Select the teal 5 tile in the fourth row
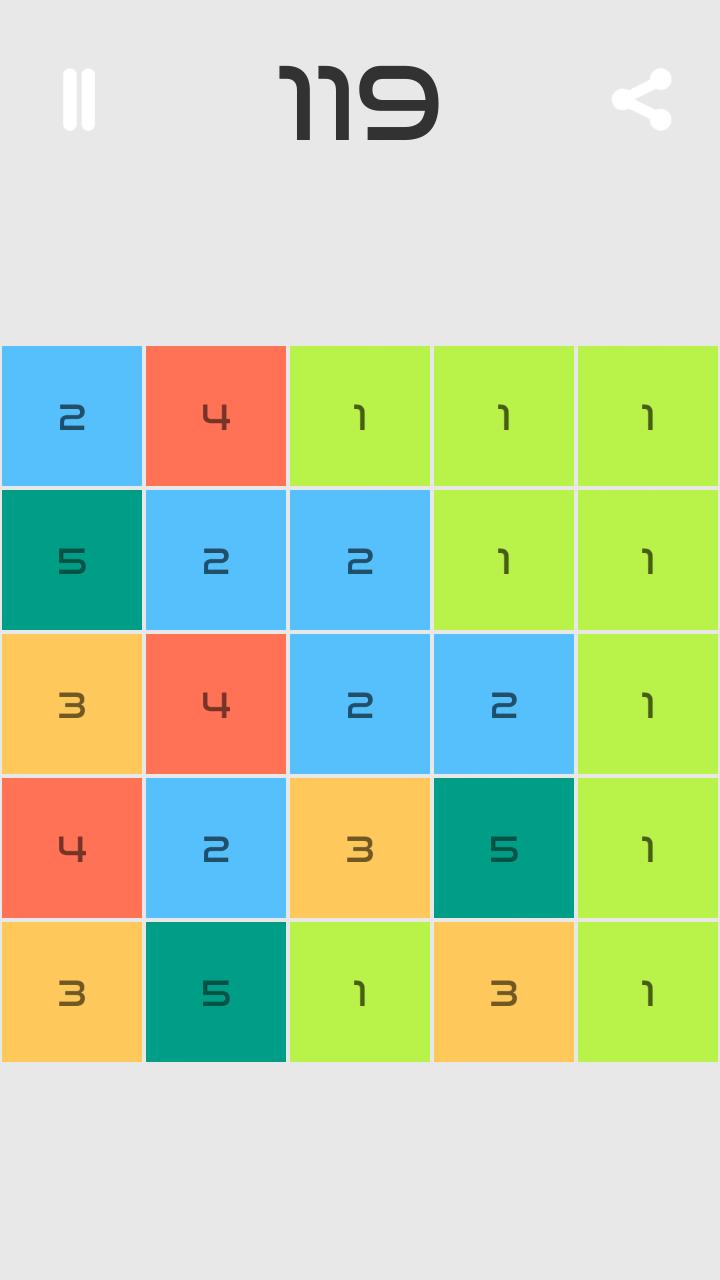This screenshot has height=1280, width=720. pos(504,848)
